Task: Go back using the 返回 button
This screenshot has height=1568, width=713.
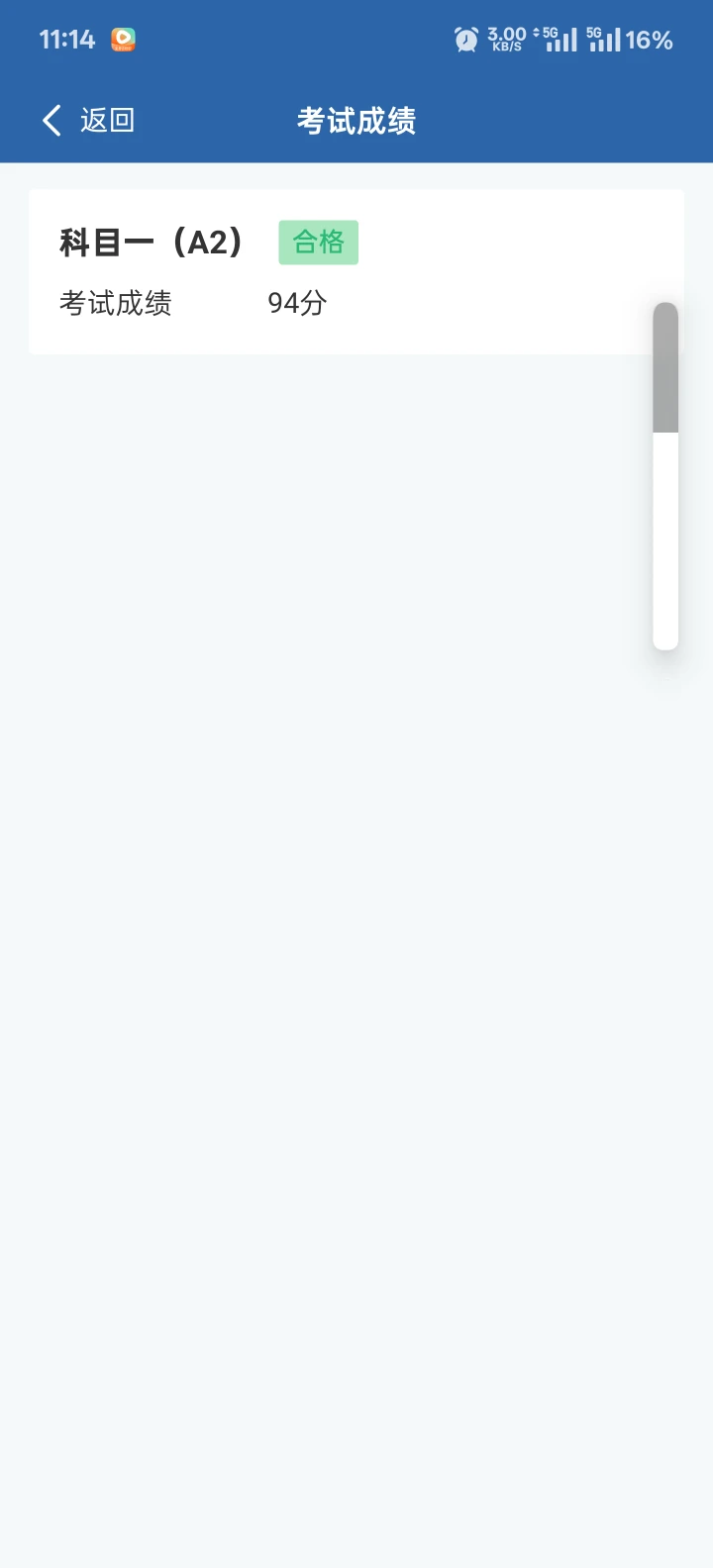Action: 87,121
